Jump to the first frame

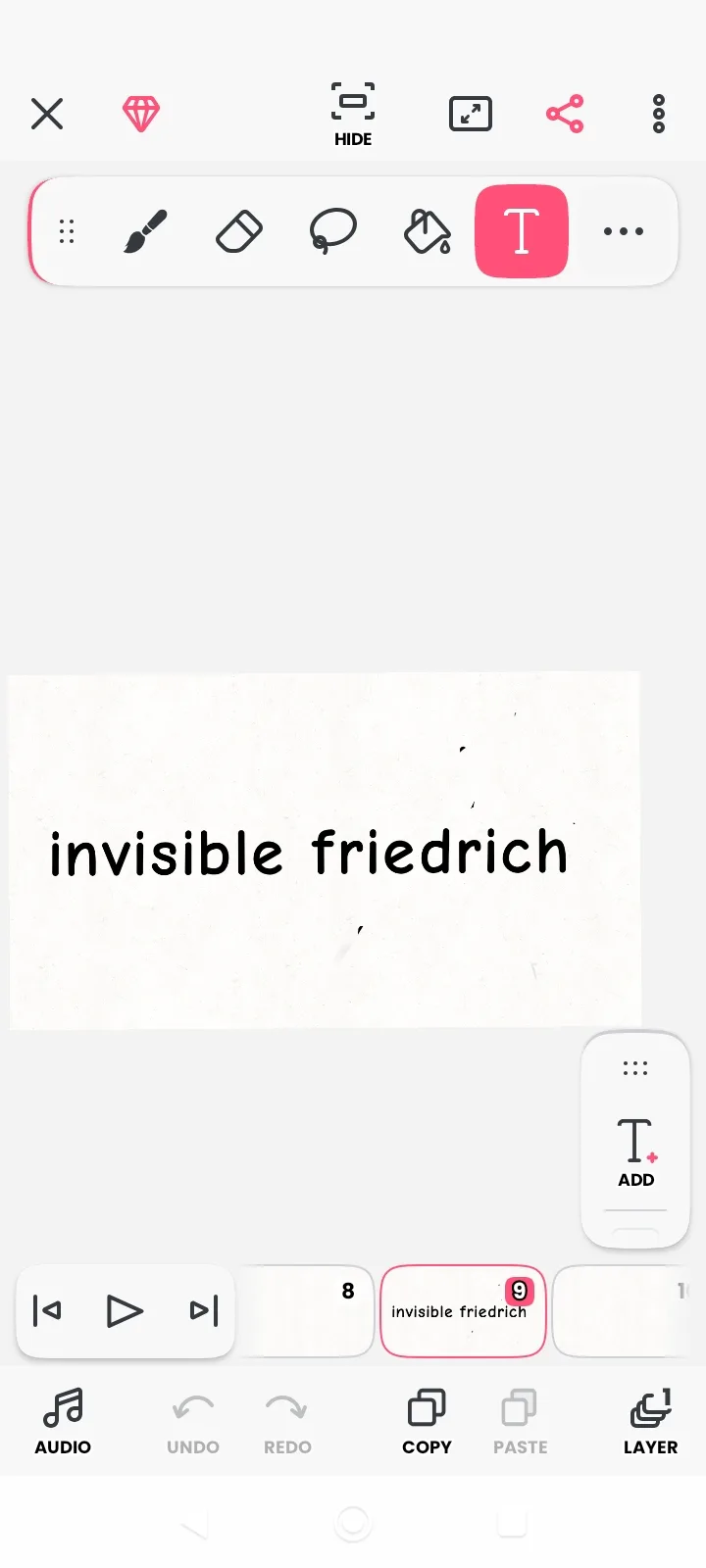(47, 1311)
